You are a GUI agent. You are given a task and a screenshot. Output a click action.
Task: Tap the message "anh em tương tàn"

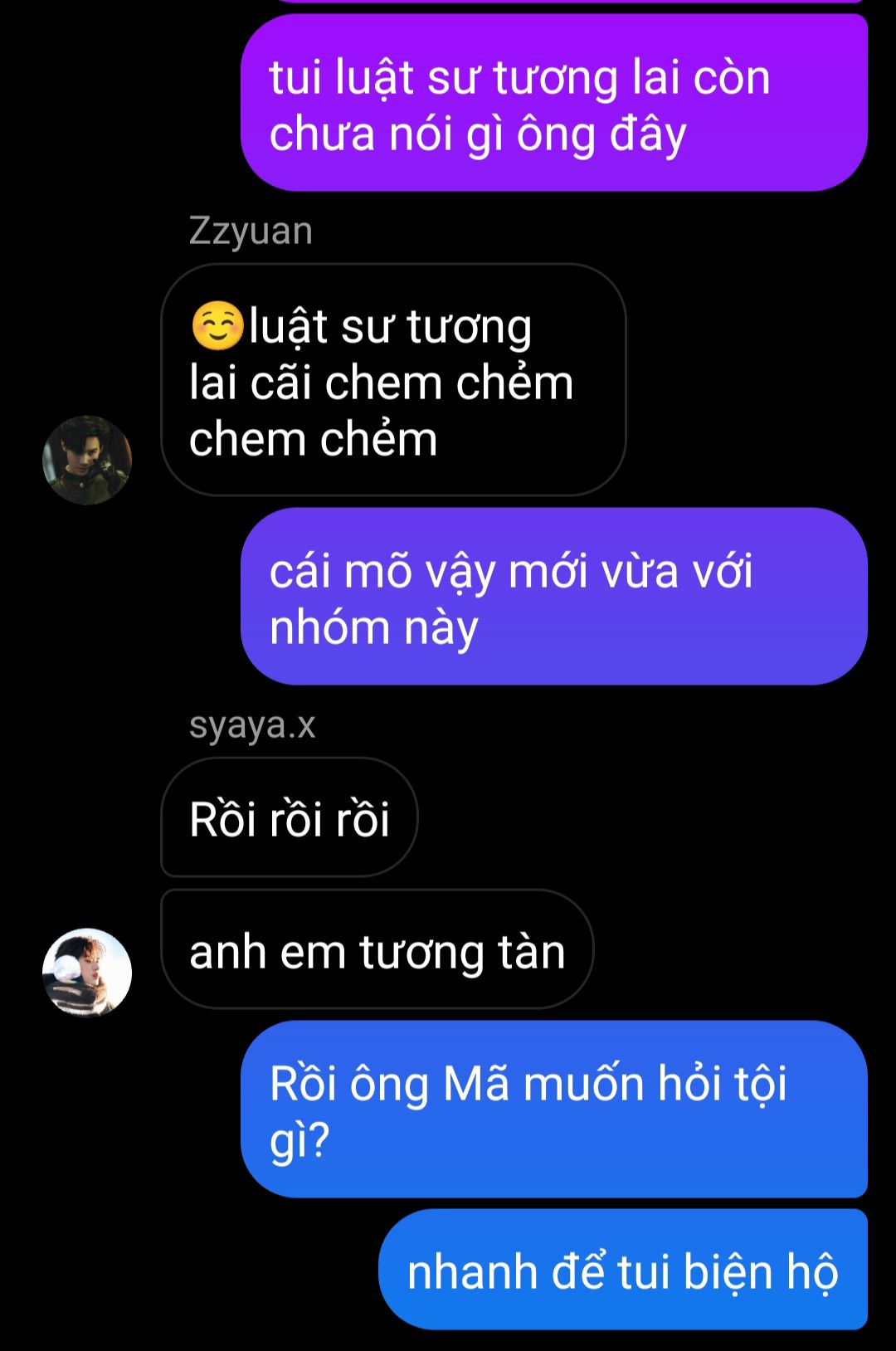377,950
